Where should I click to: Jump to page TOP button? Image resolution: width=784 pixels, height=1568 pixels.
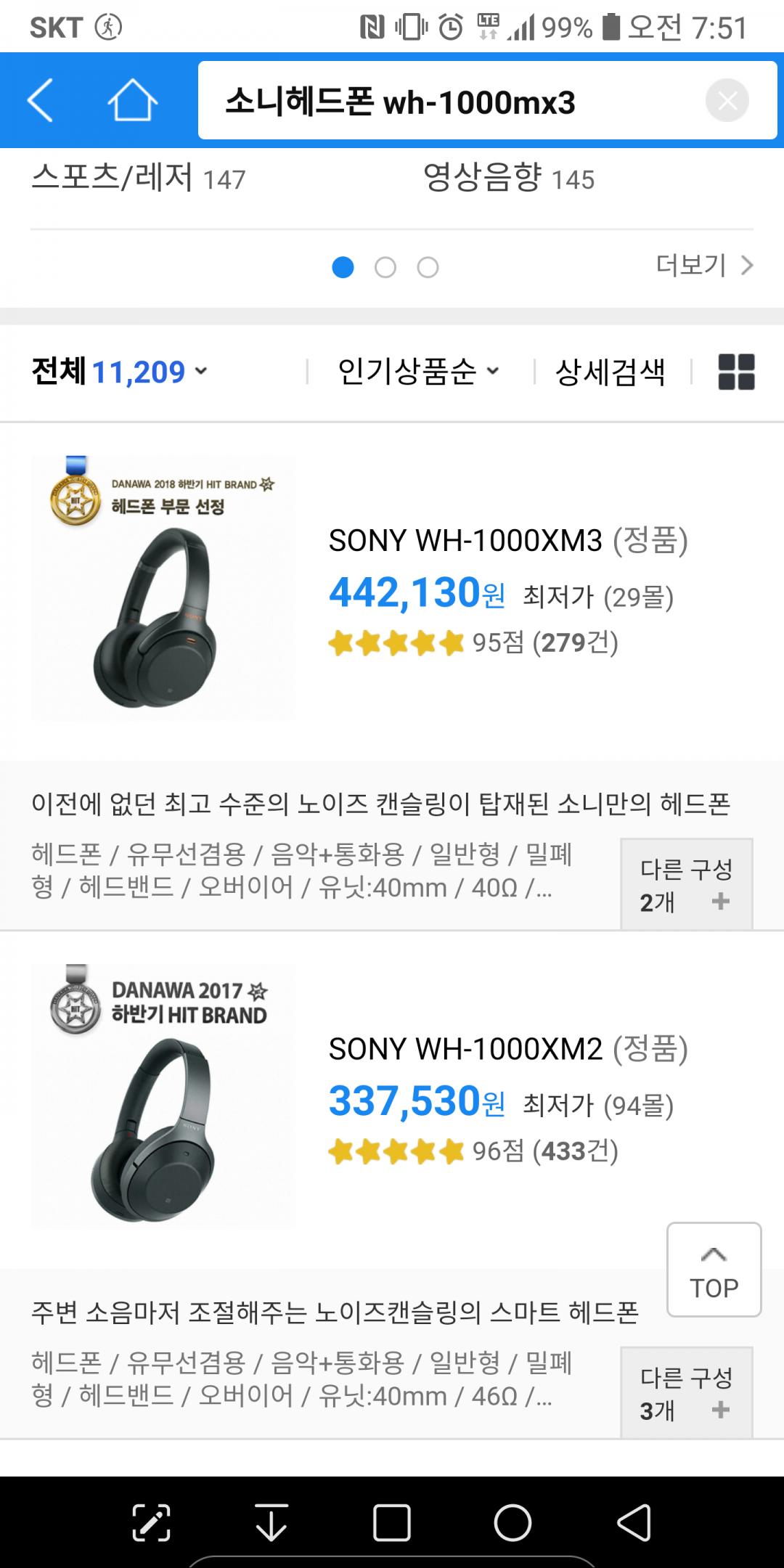click(714, 1270)
